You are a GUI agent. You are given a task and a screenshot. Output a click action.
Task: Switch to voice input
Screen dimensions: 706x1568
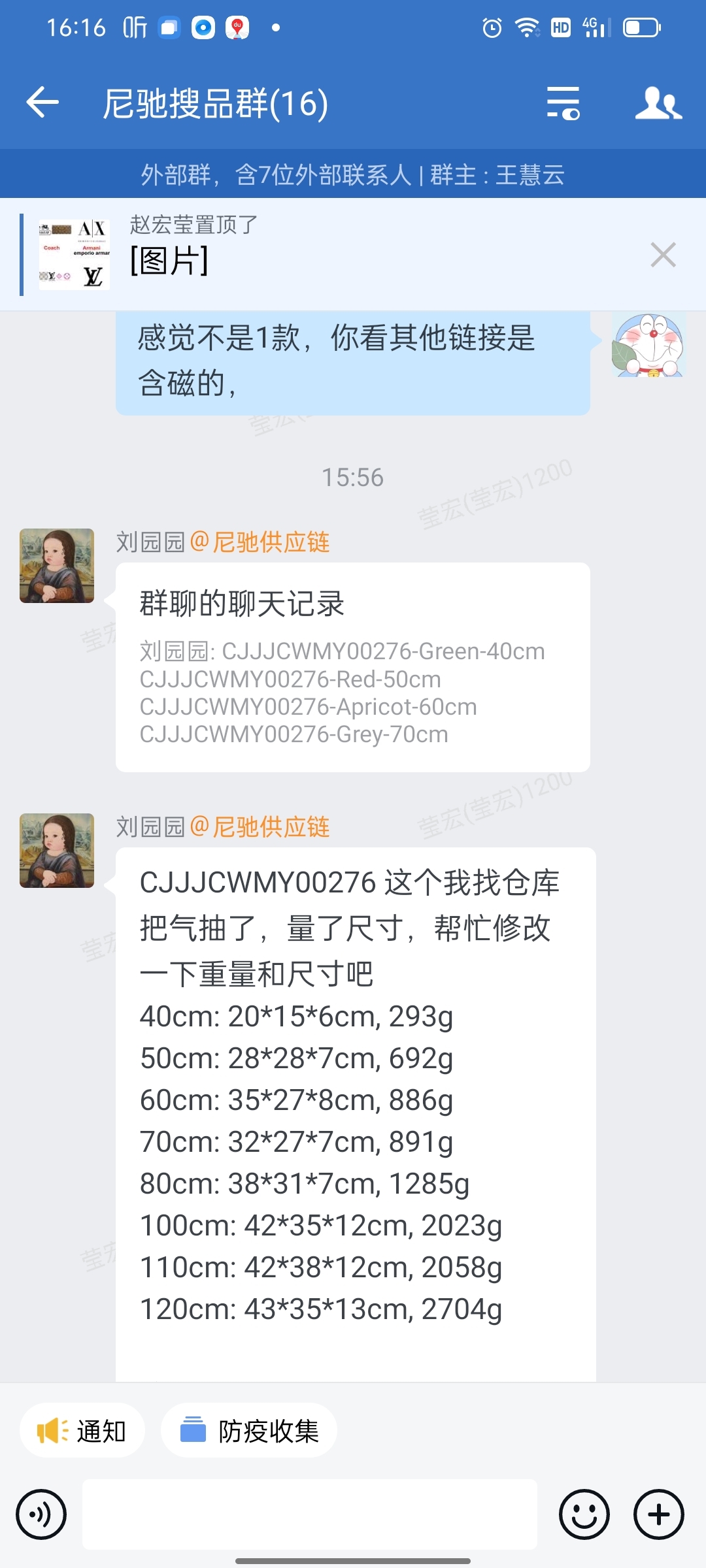click(x=41, y=1514)
